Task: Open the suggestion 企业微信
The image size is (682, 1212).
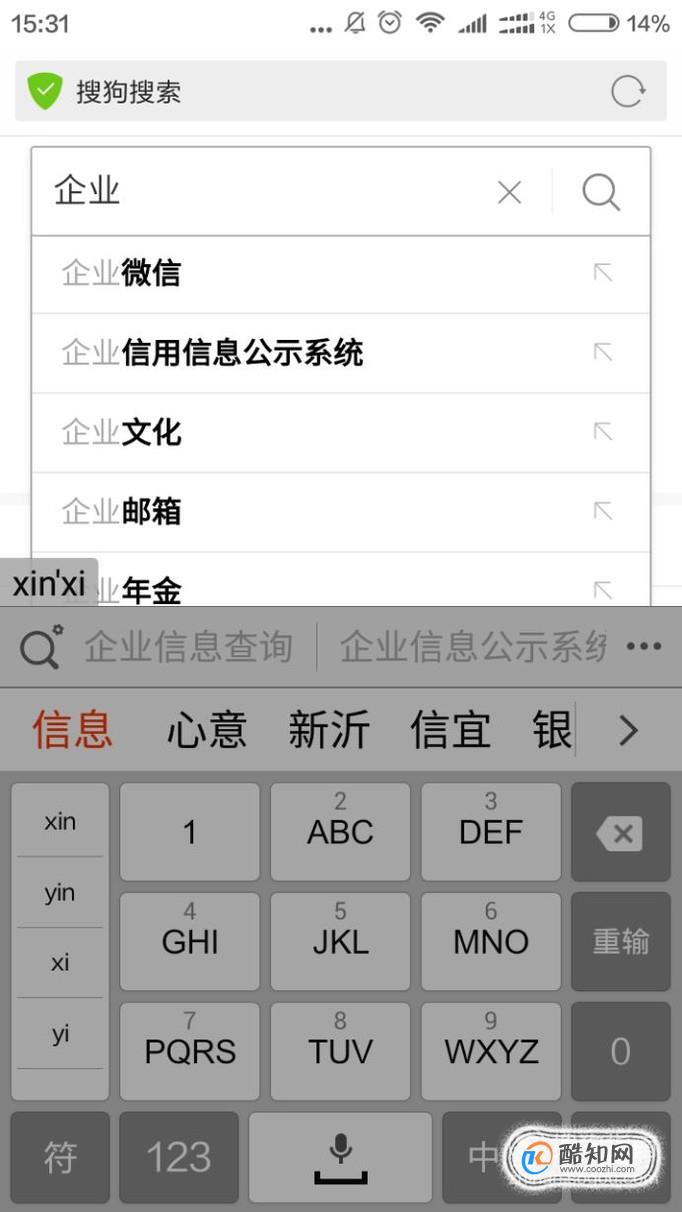Action: coord(340,273)
